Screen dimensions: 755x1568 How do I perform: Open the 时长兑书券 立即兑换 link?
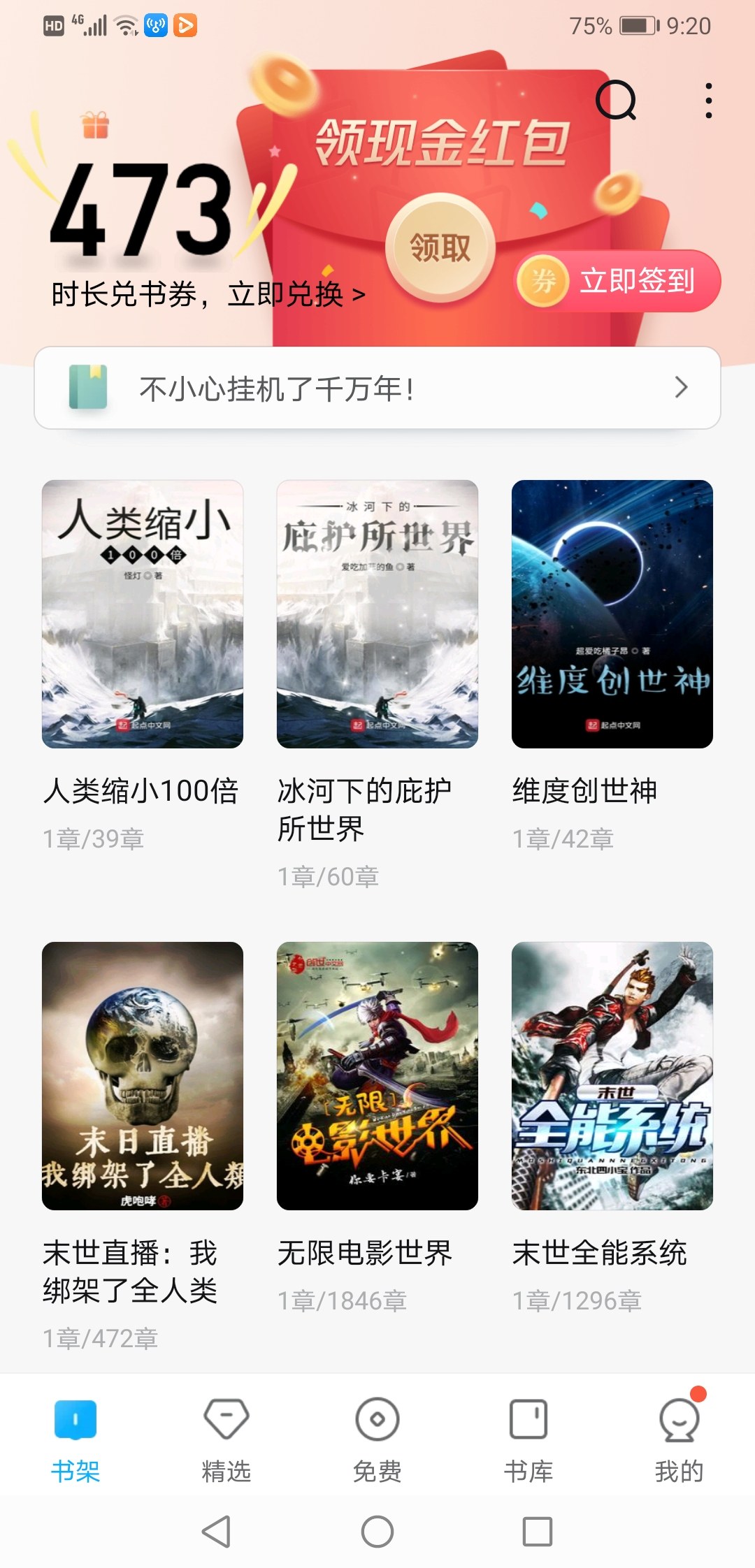click(x=208, y=294)
